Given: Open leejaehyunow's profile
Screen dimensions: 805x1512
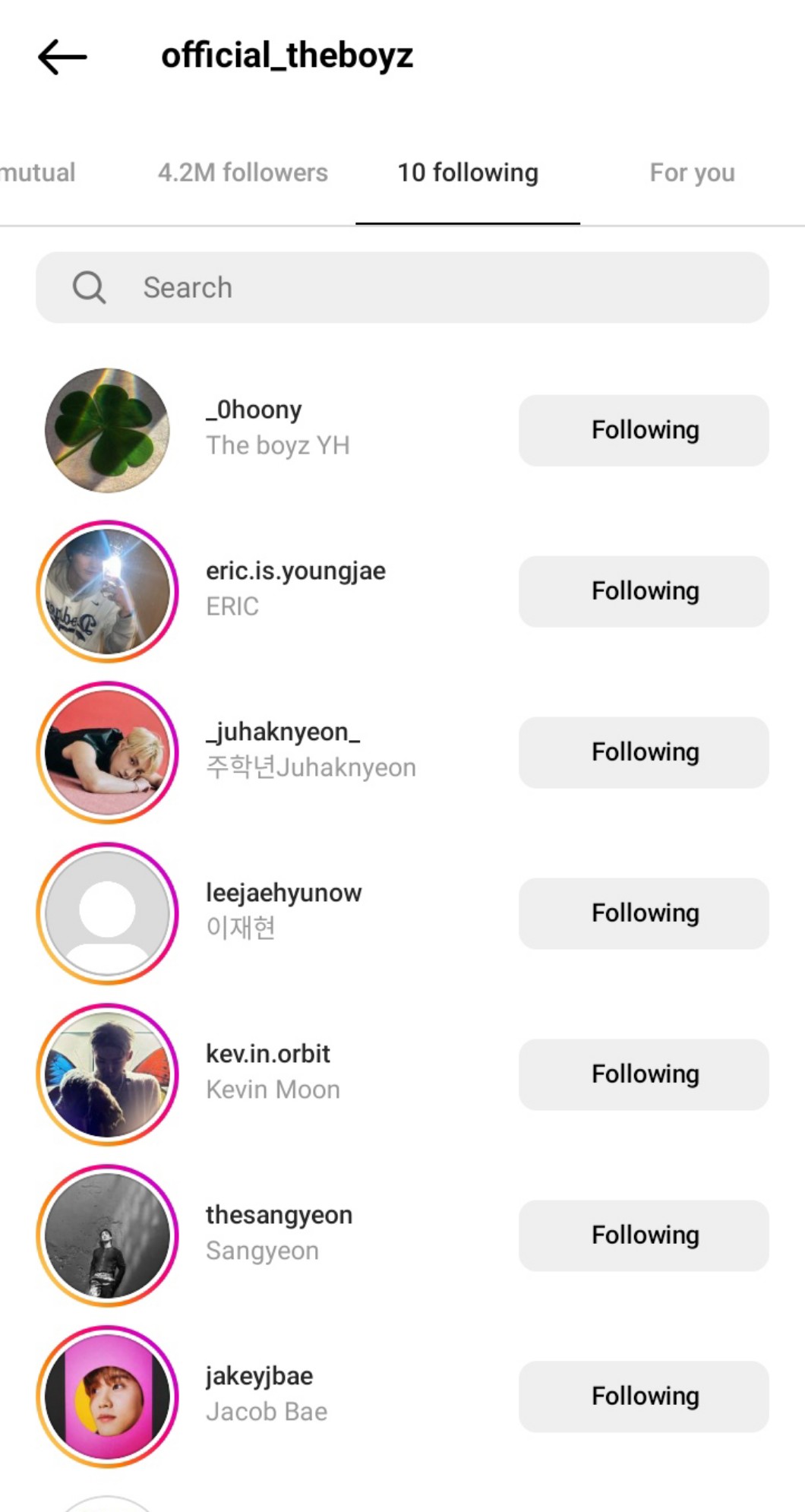Looking at the screenshot, I should tap(283, 894).
